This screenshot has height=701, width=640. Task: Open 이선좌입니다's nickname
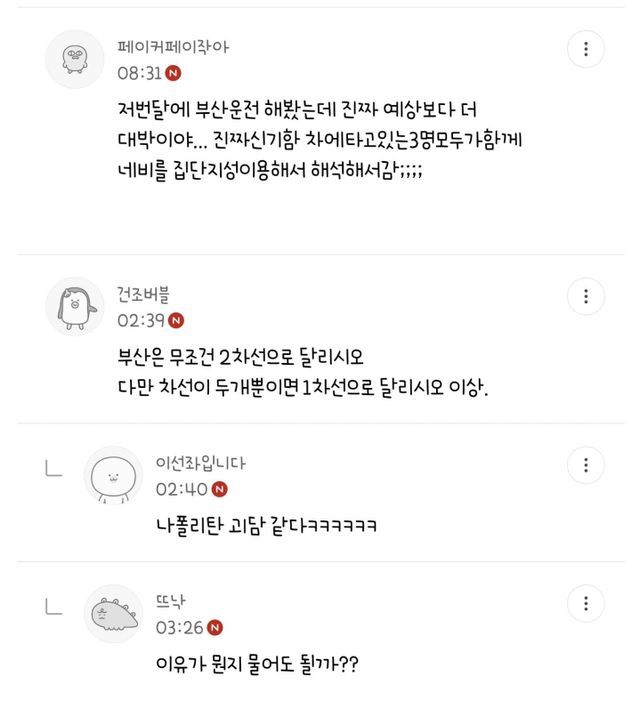(x=200, y=463)
